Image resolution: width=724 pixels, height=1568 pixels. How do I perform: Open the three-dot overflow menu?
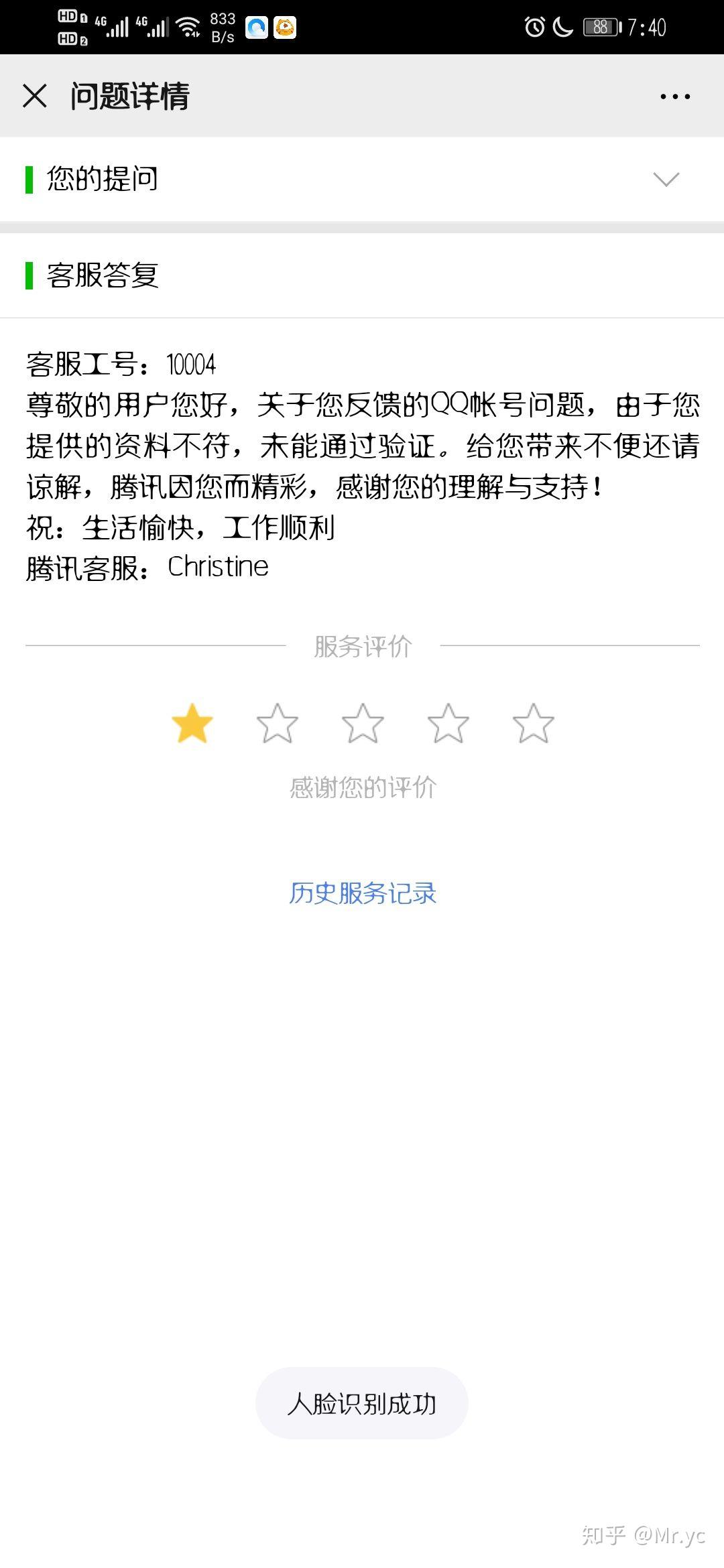[674, 96]
